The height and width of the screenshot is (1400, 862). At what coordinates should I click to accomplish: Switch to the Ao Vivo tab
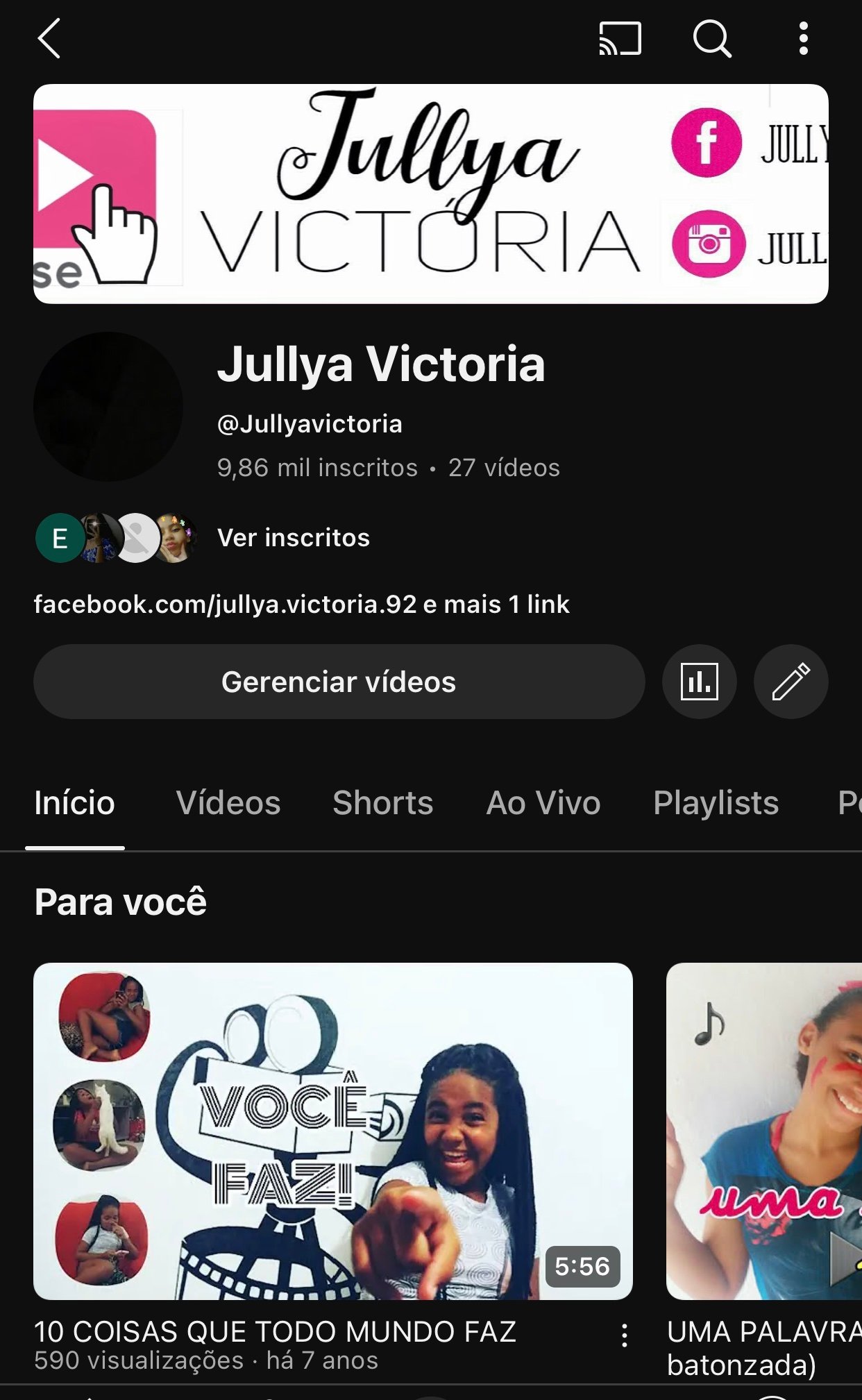543,803
